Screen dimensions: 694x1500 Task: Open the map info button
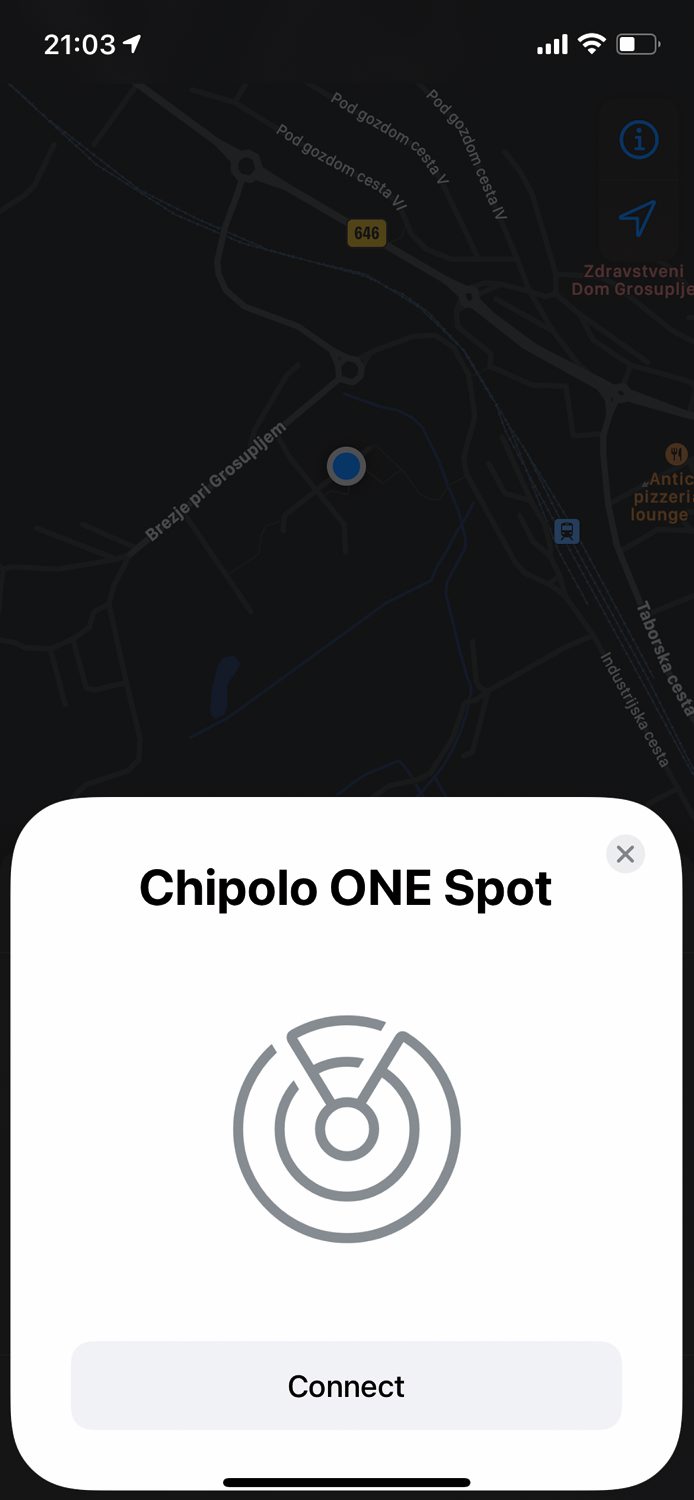[x=639, y=140]
